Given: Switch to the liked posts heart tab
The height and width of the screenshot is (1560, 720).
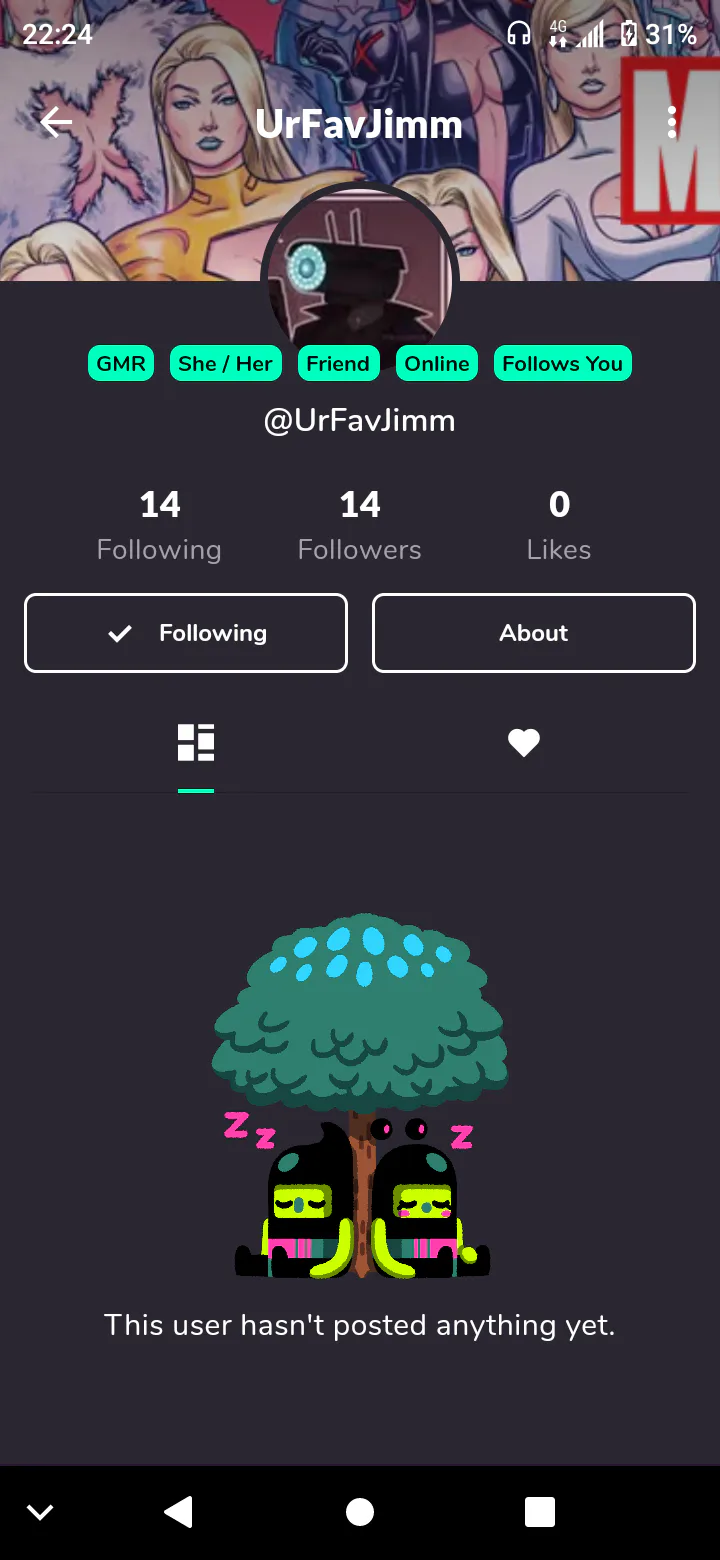Looking at the screenshot, I should 524,743.
